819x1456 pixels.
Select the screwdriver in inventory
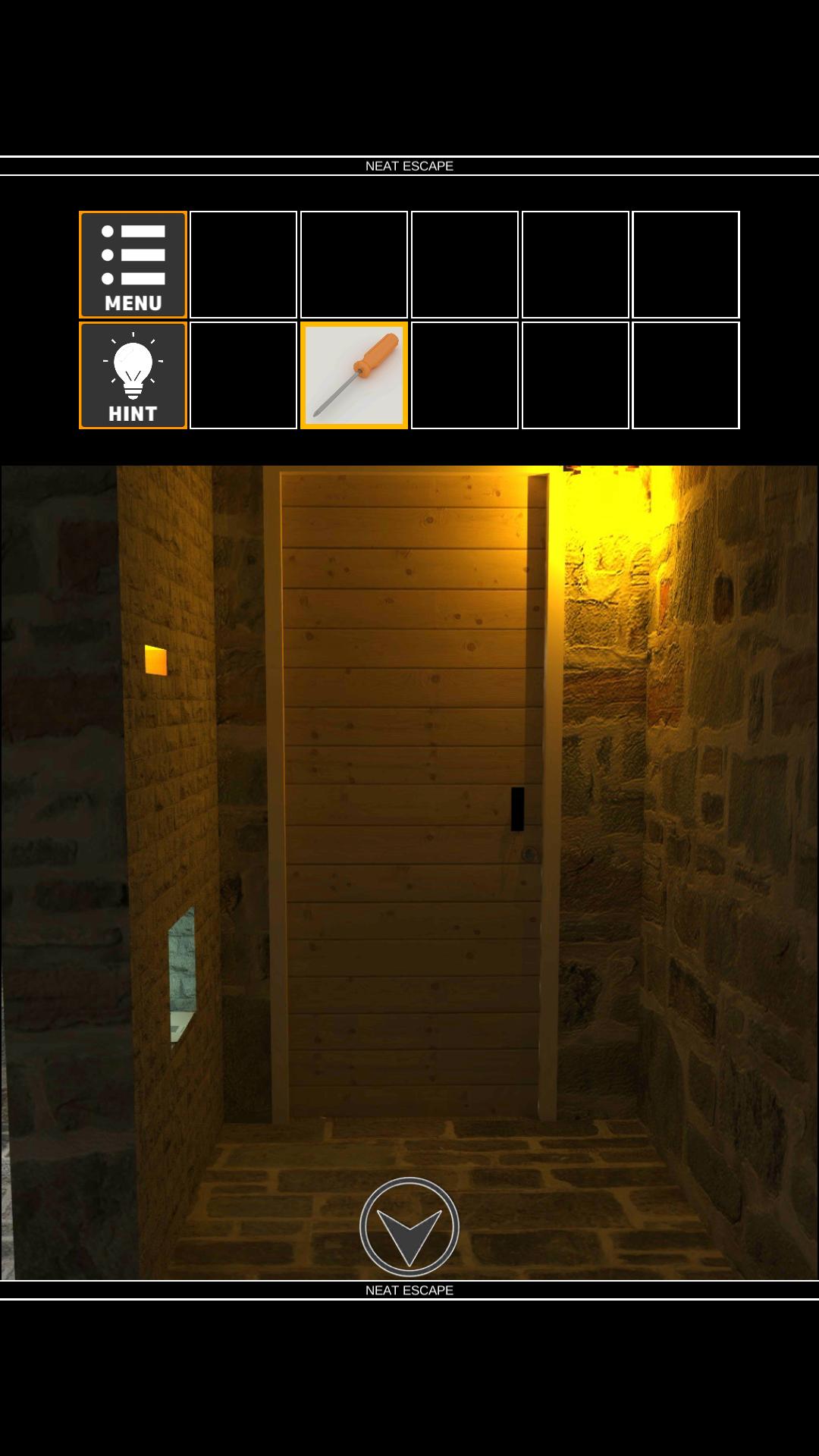click(354, 375)
